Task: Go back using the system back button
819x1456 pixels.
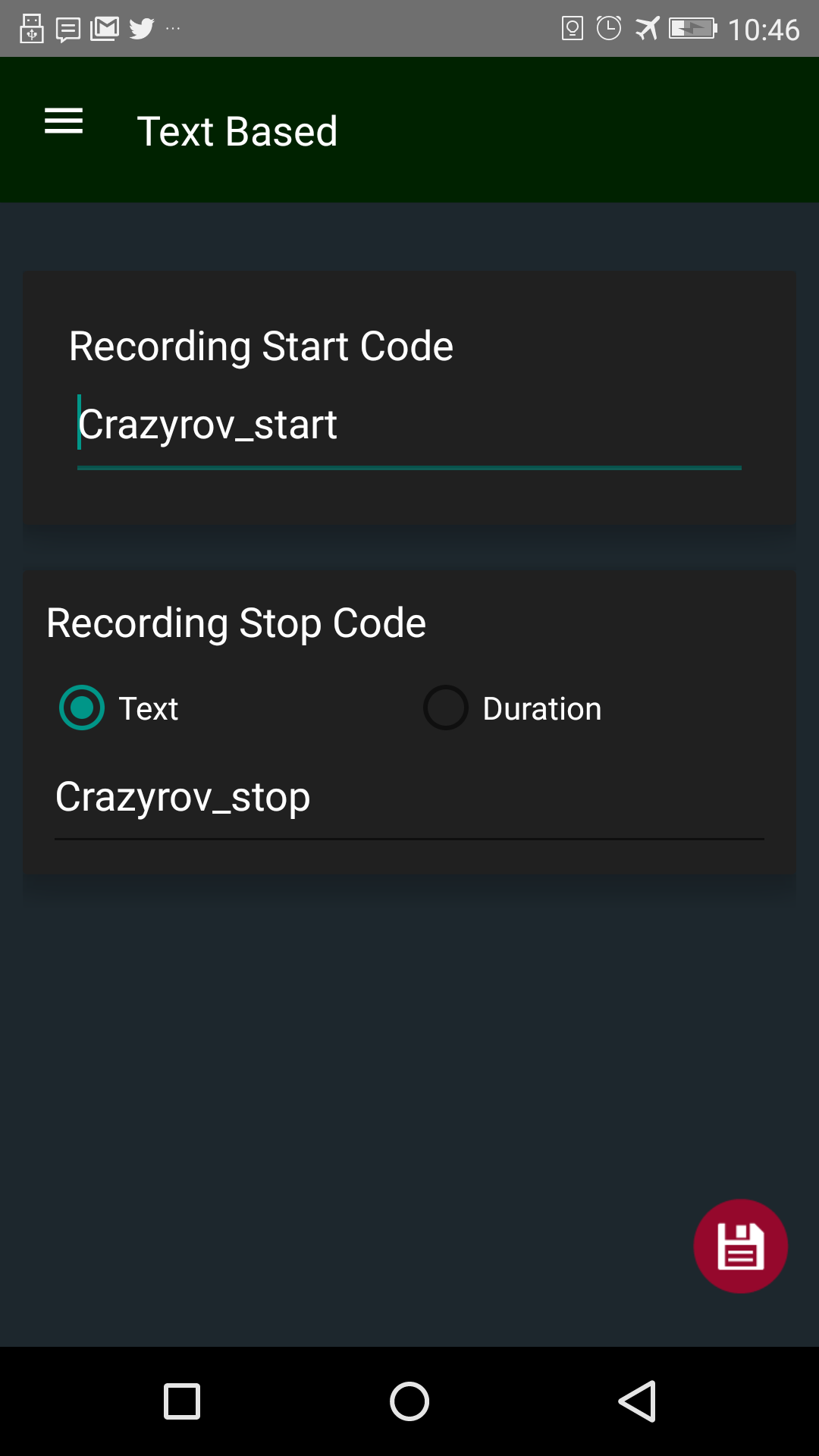Action: click(x=637, y=1401)
